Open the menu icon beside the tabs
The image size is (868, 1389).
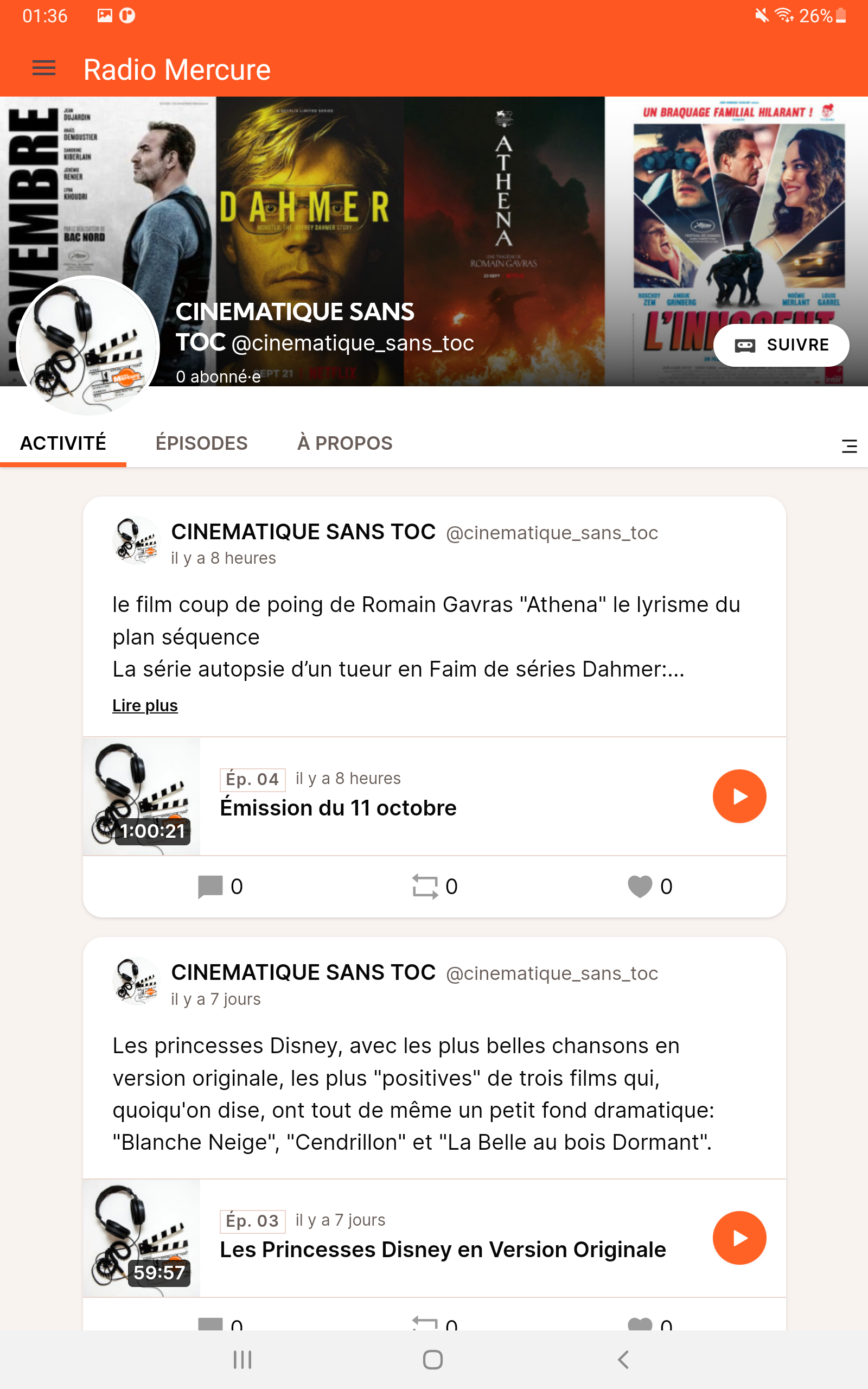pyautogui.click(x=849, y=446)
